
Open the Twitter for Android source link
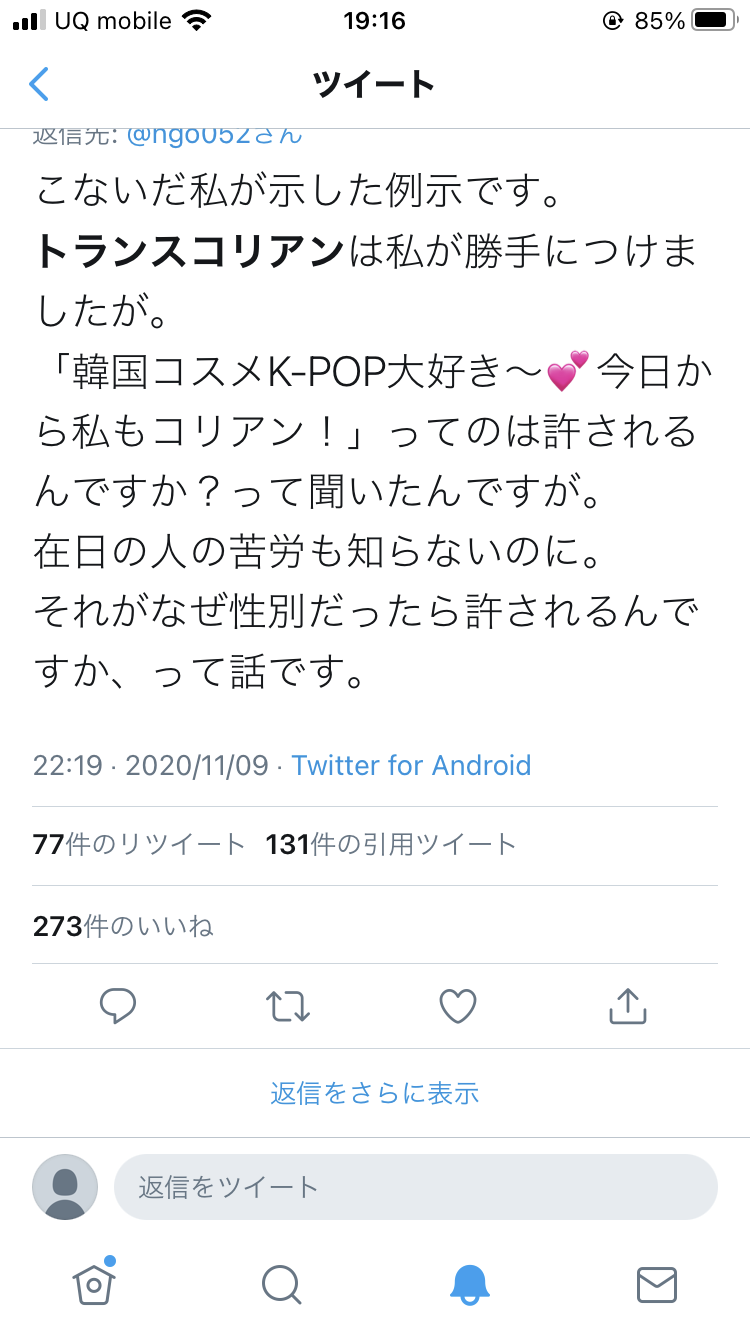coord(411,766)
